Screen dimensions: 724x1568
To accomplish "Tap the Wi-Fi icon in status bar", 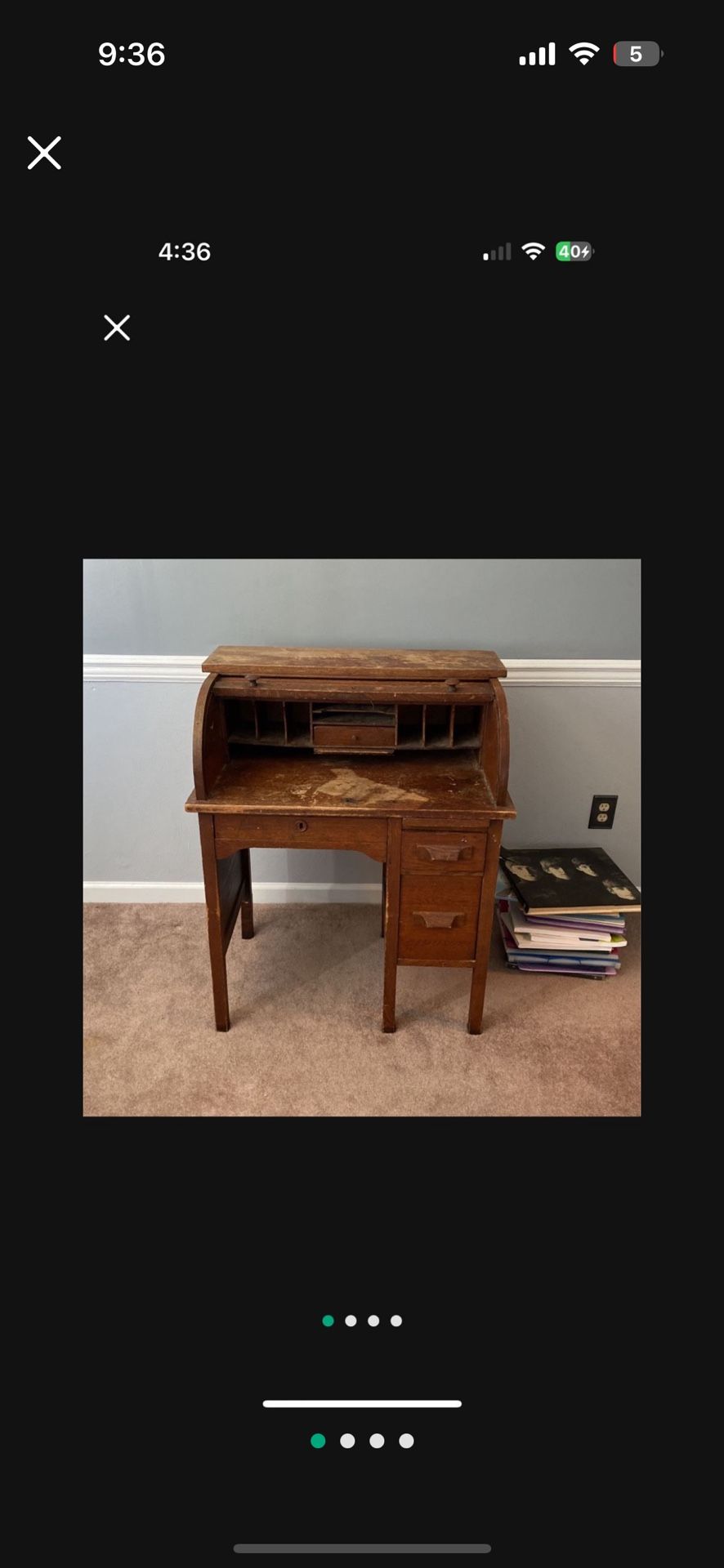I will [583, 53].
